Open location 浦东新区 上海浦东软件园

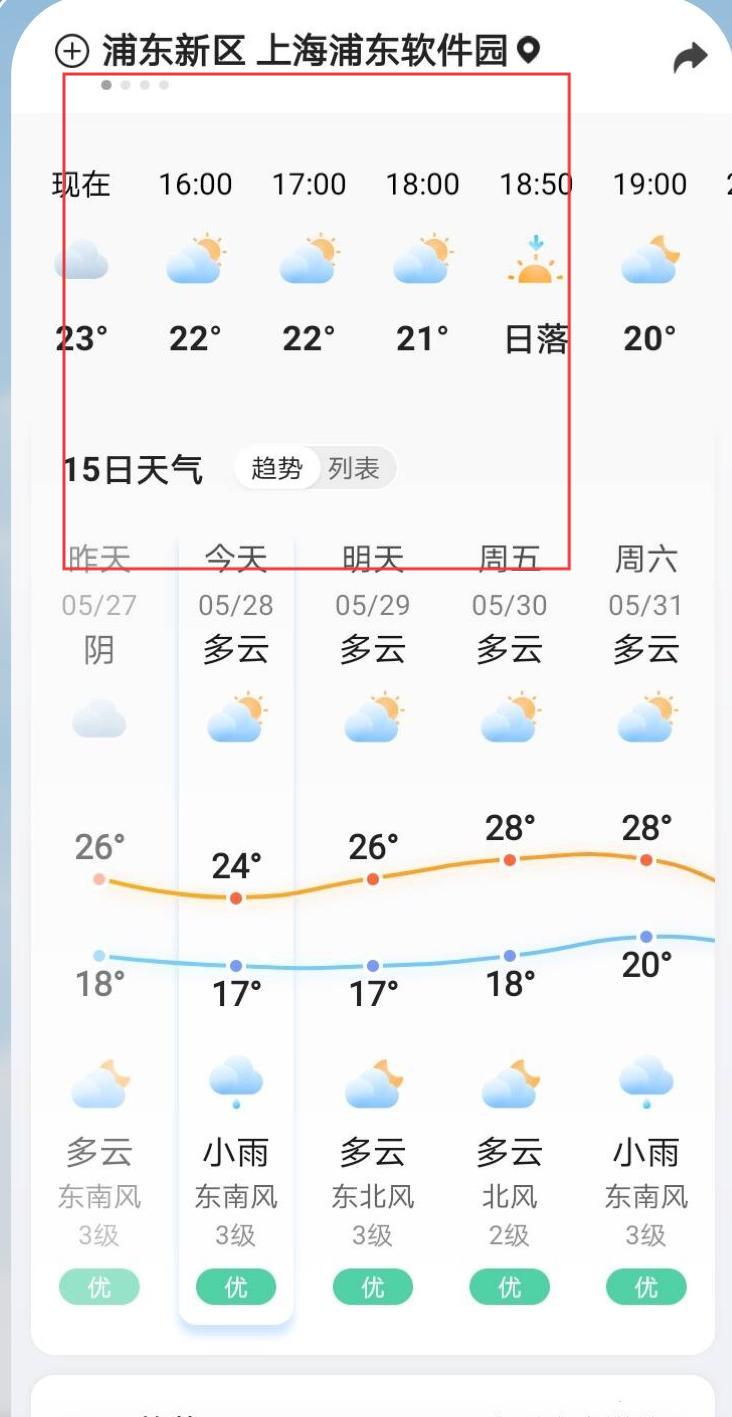click(x=305, y=51)
